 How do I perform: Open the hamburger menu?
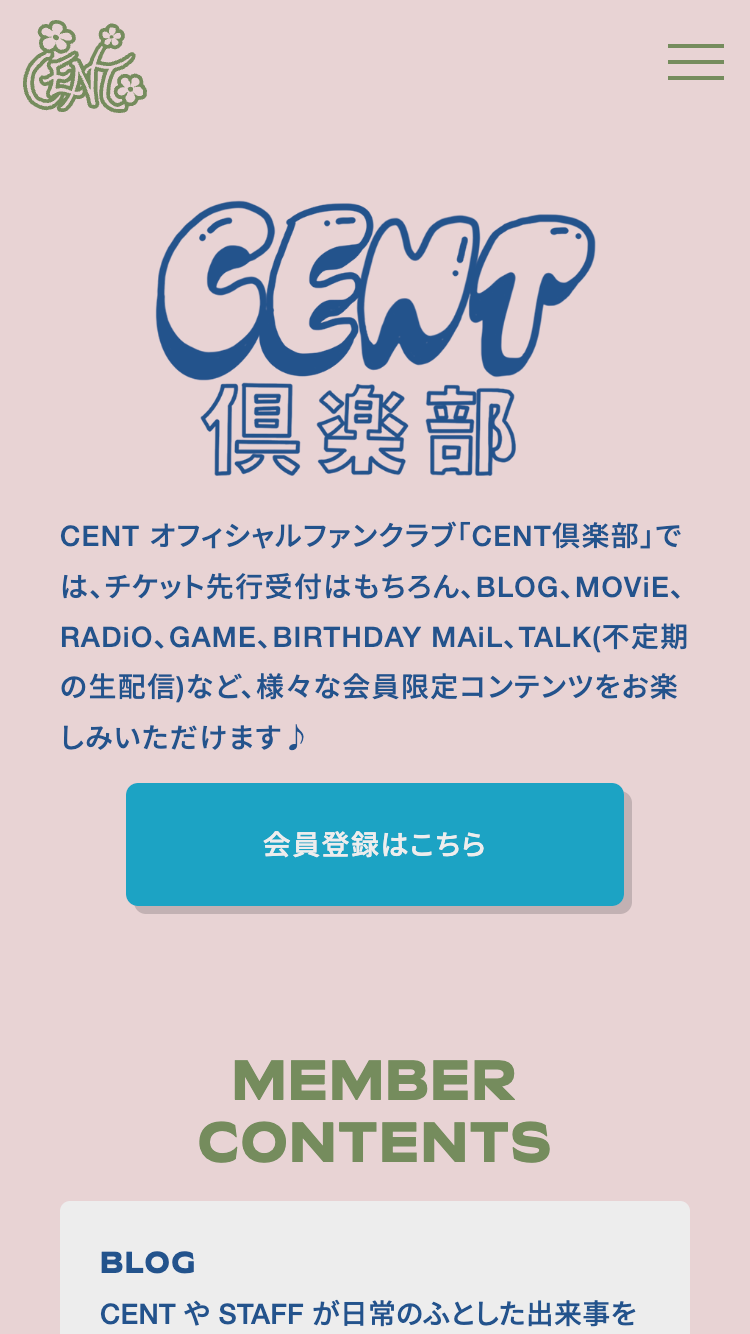pos(695,62)
